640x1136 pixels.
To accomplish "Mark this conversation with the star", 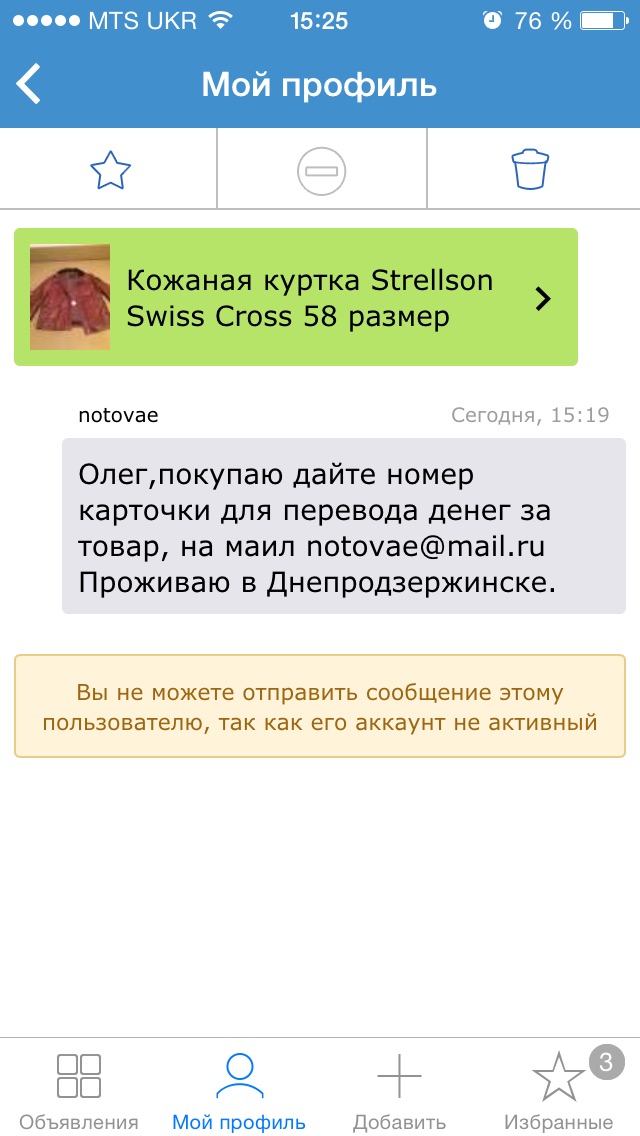I will (110, 170).
